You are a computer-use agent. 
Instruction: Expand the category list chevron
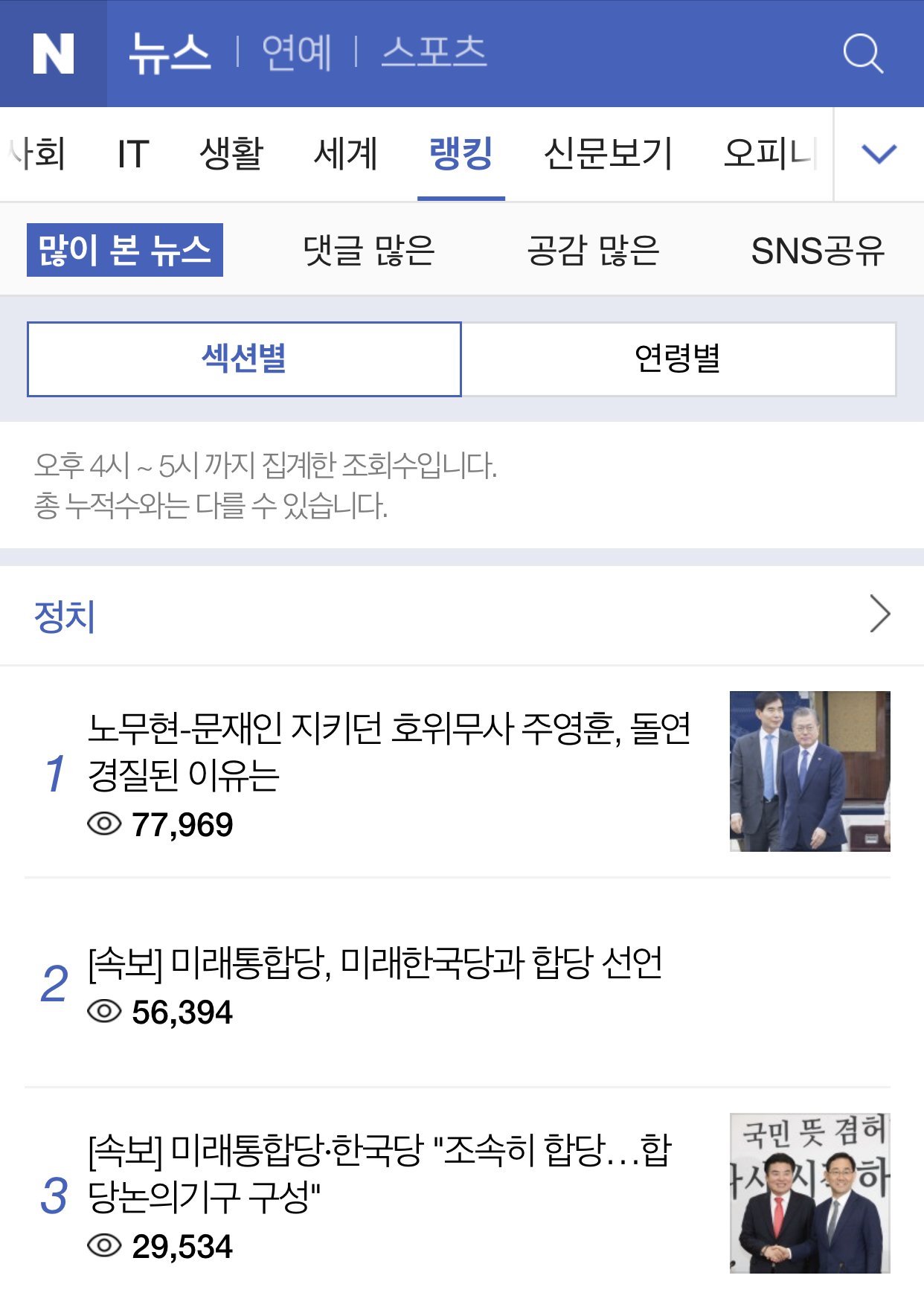coord(879,155)
